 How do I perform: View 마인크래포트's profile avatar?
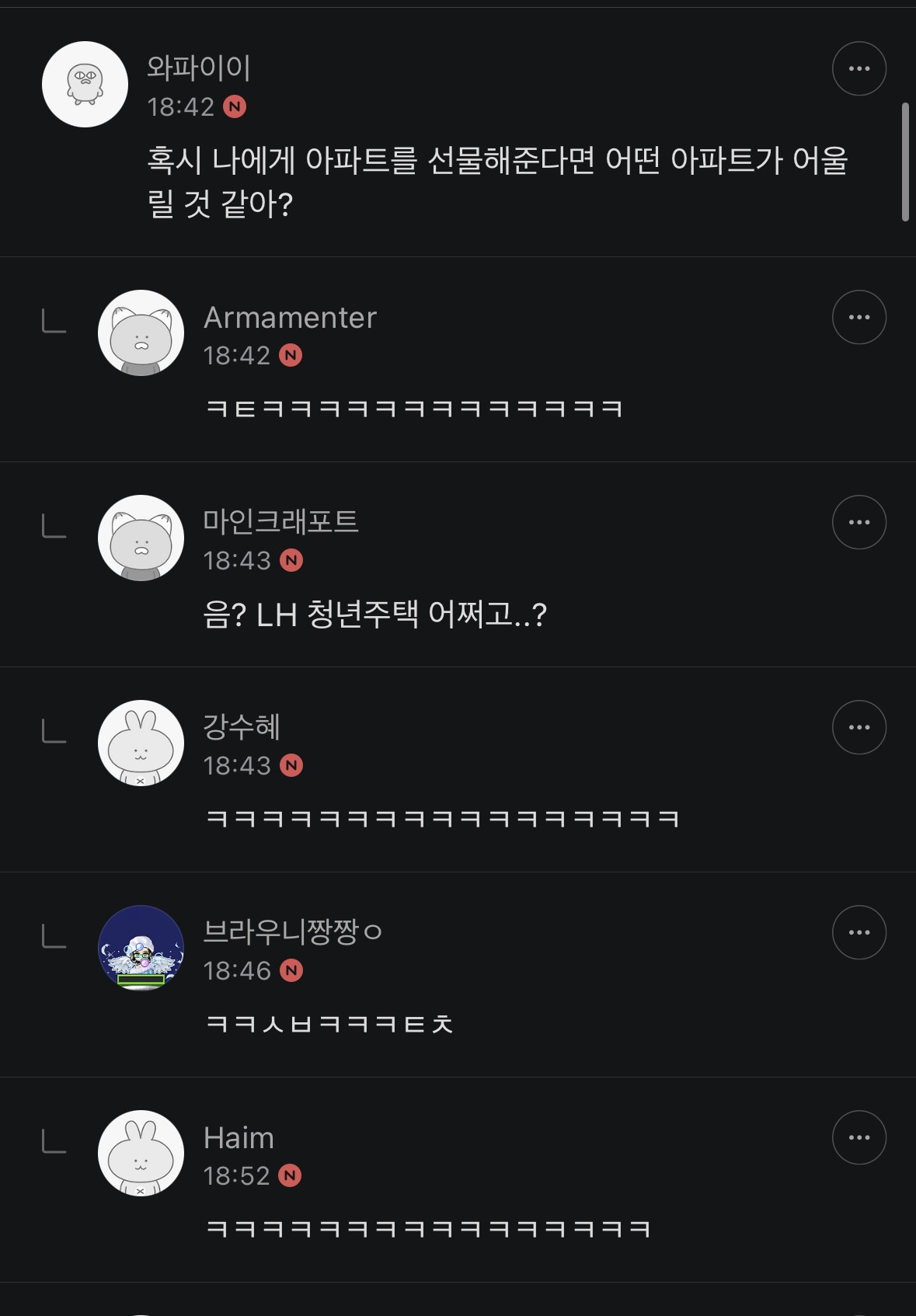pos(141,538)
